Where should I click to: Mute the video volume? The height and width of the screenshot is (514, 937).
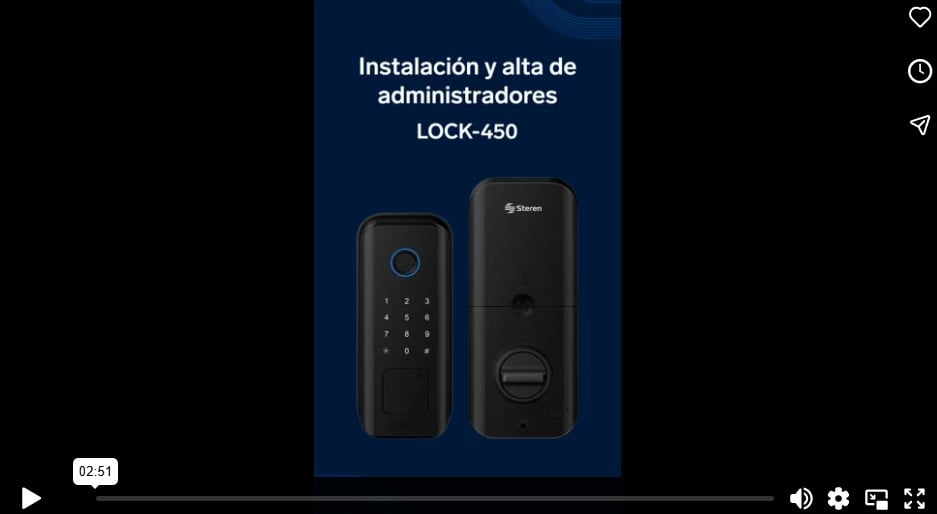(x=800, y=498)
